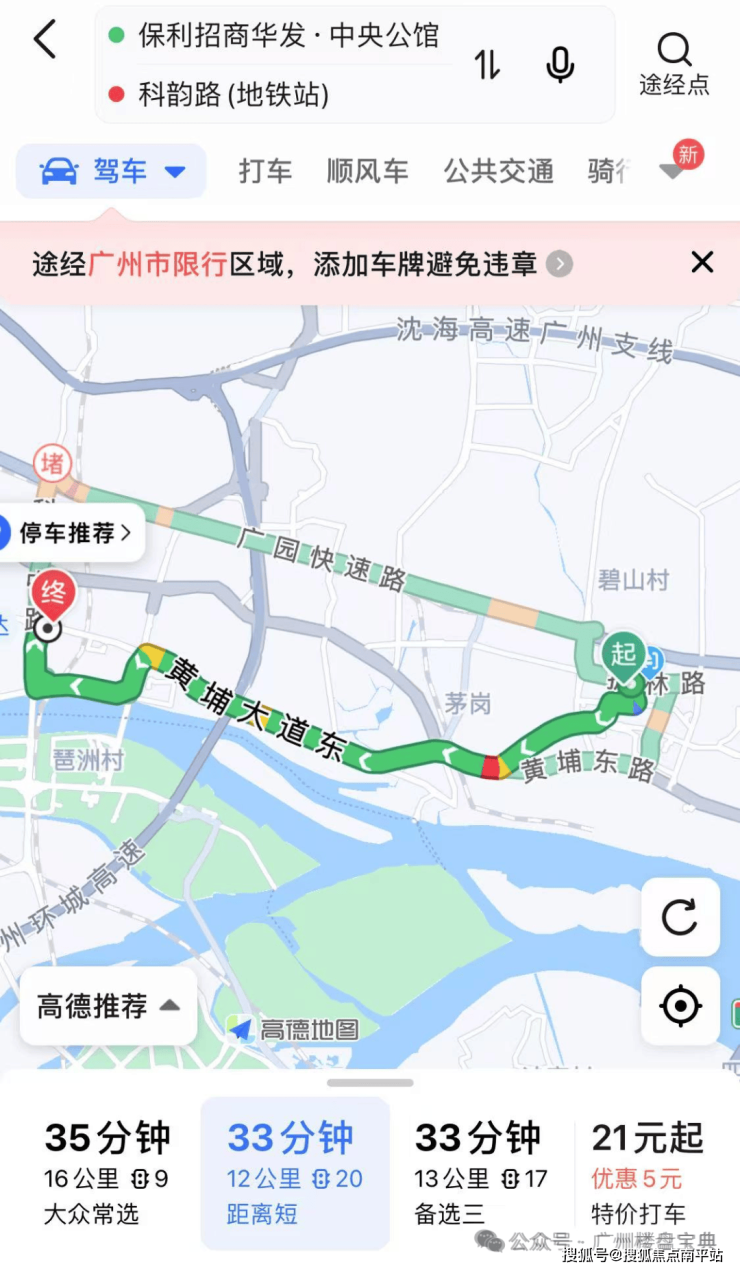Add a waypoint via 途经点
Screen dimensions: 740x1271
(x=674, y=63)
